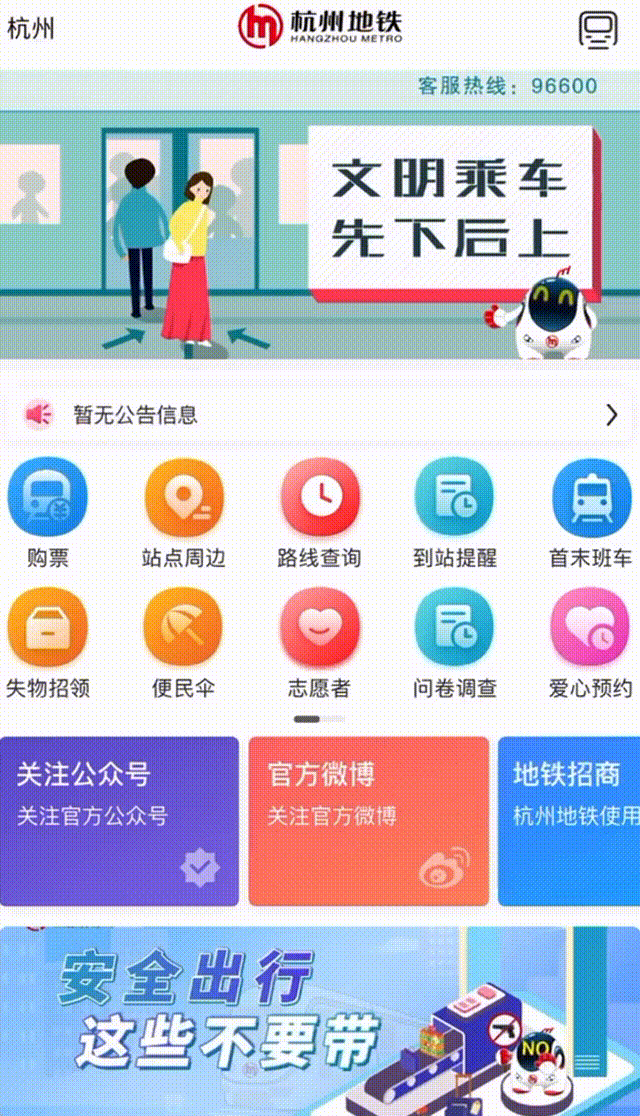640x1116 pixels.
Task: Open the 官方微博 card
Action: [x=368, y=821]
